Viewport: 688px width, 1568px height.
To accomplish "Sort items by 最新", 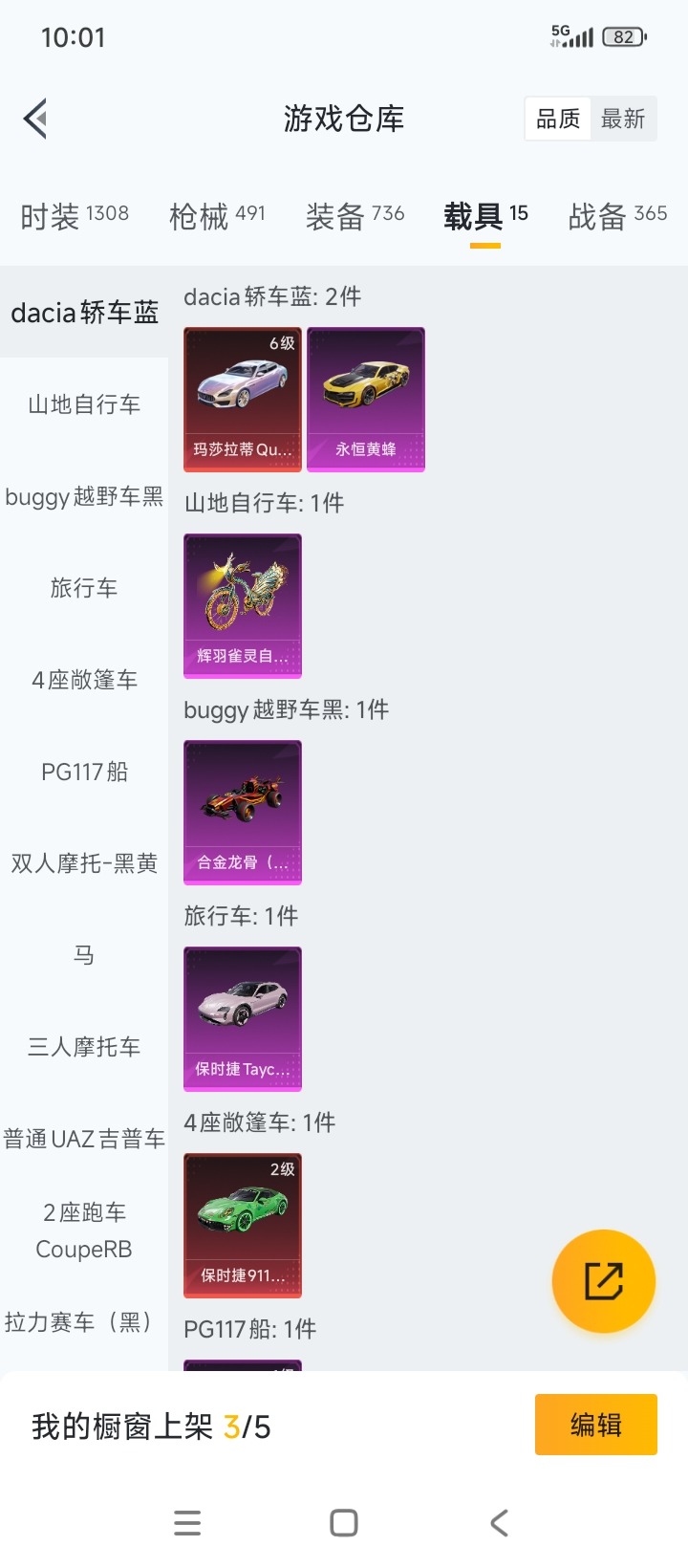I will (623, 120).
